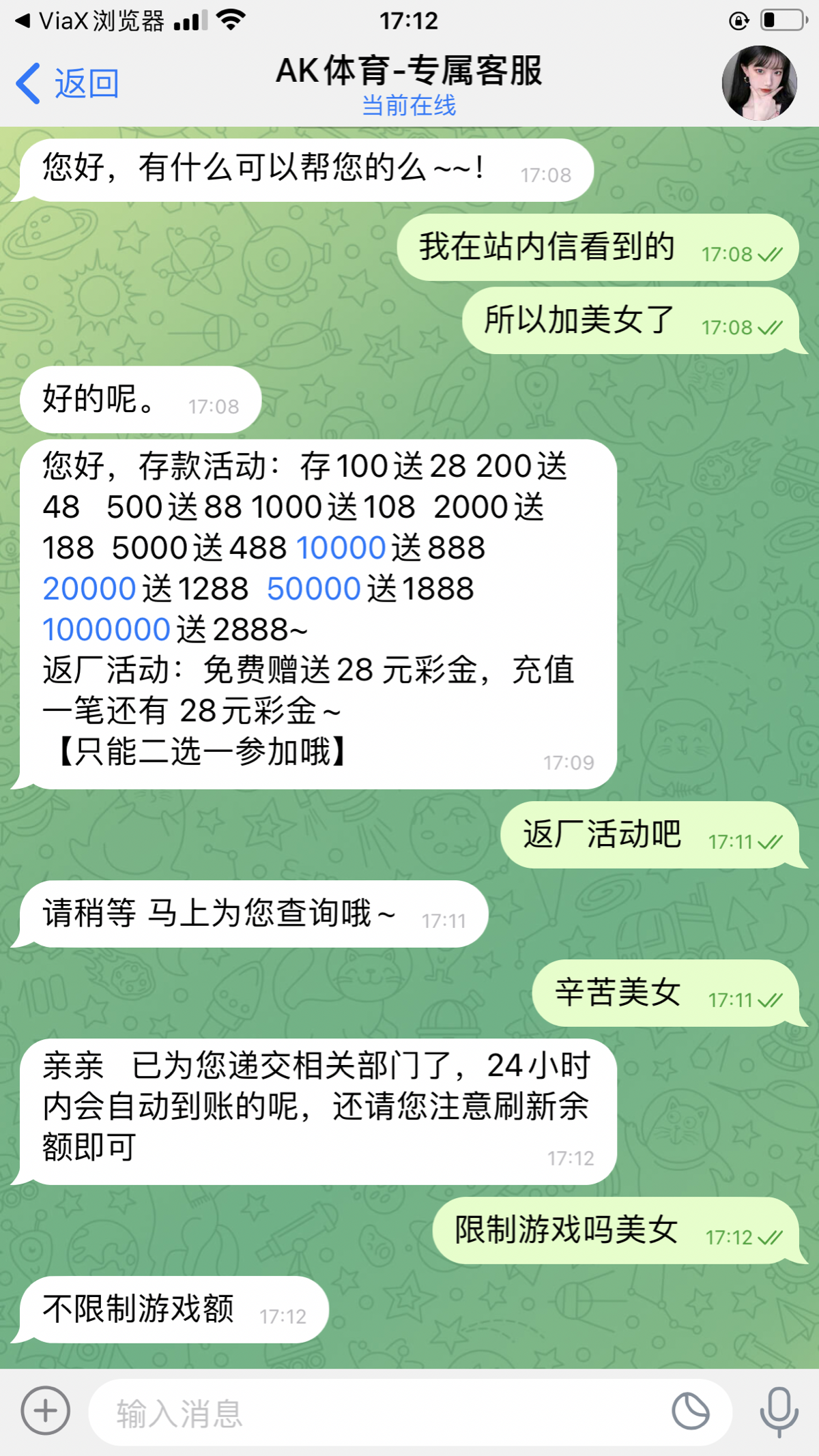Tap the blue 10000 number link
This screenshot has width=819, height=1456.
point(342,548)
